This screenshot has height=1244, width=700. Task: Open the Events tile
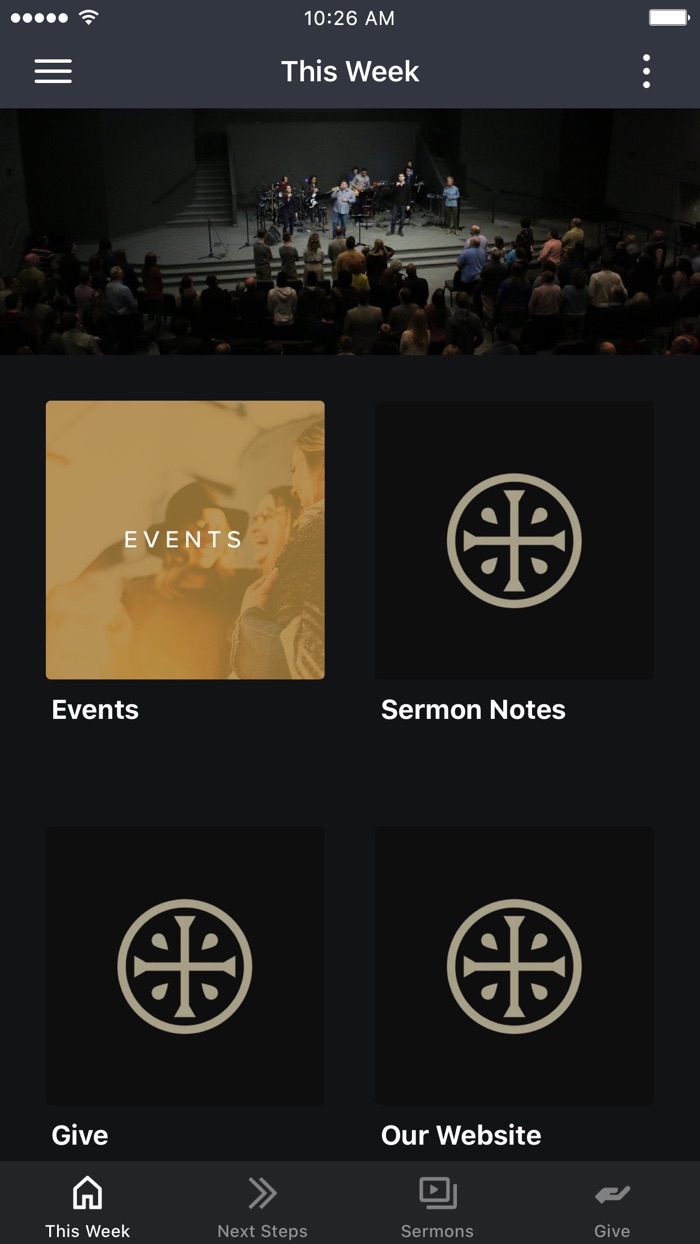pos(185,540)
